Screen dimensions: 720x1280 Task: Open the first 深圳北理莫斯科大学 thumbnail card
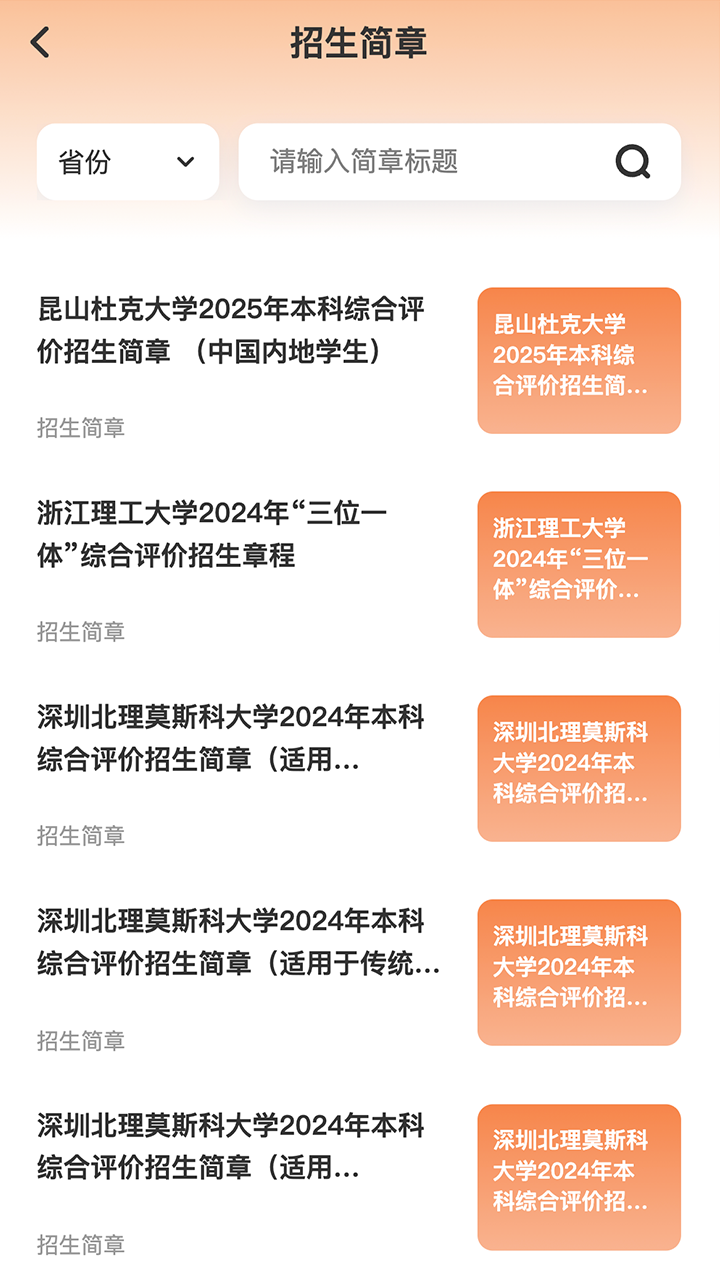click(579, 769)
